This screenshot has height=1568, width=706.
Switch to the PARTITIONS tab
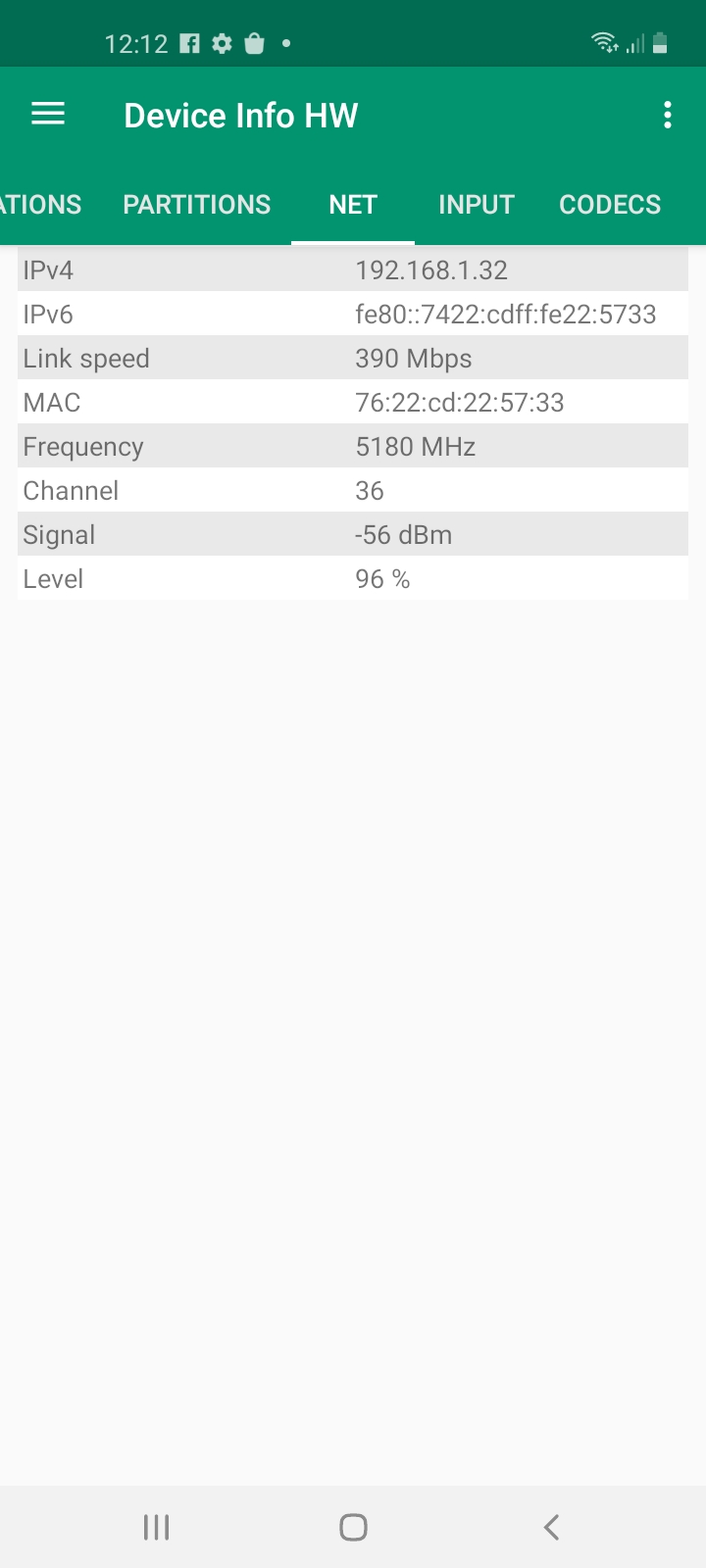(x=196, y=204)
